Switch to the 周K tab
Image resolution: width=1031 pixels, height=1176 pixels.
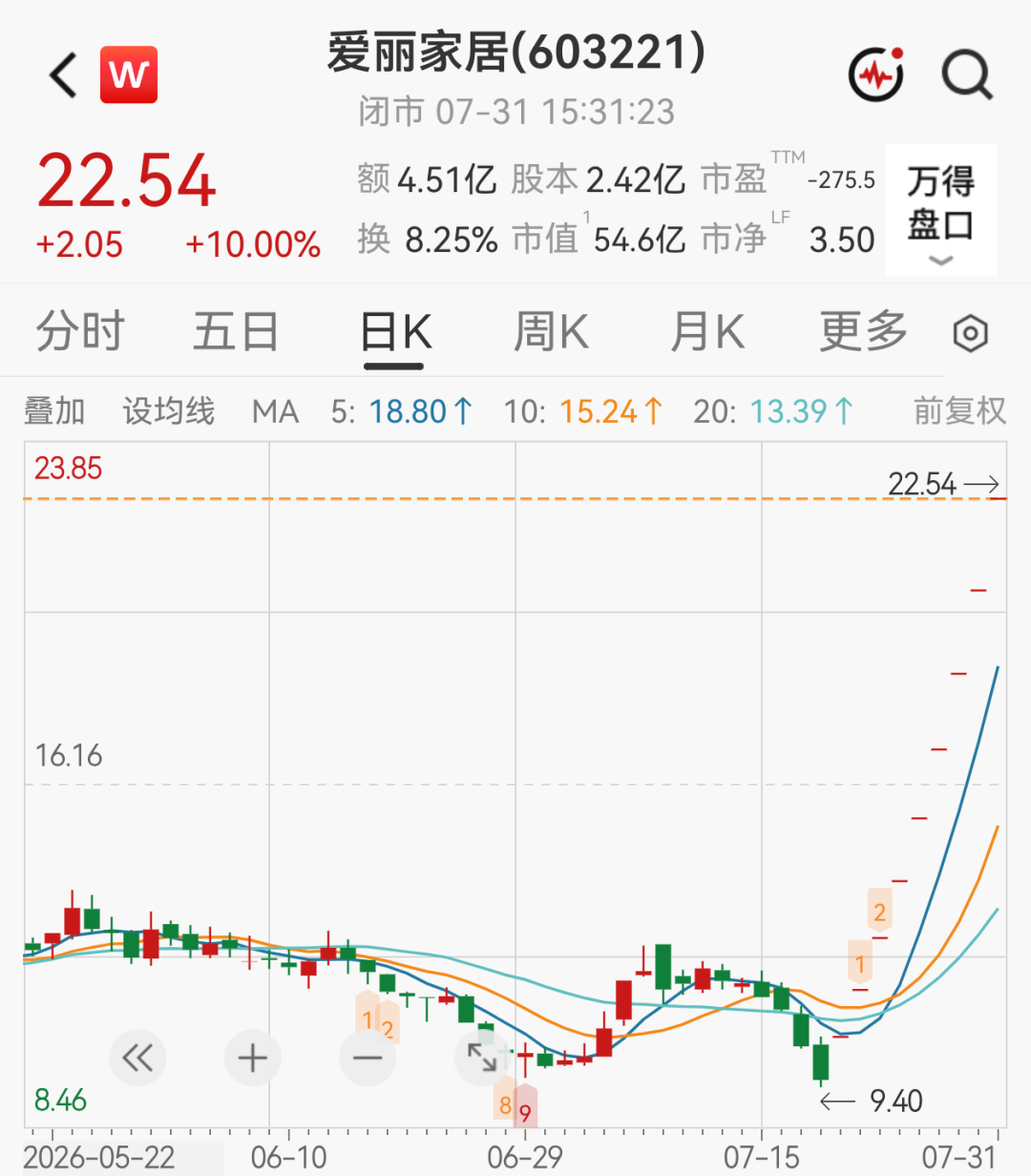point(551,332)
